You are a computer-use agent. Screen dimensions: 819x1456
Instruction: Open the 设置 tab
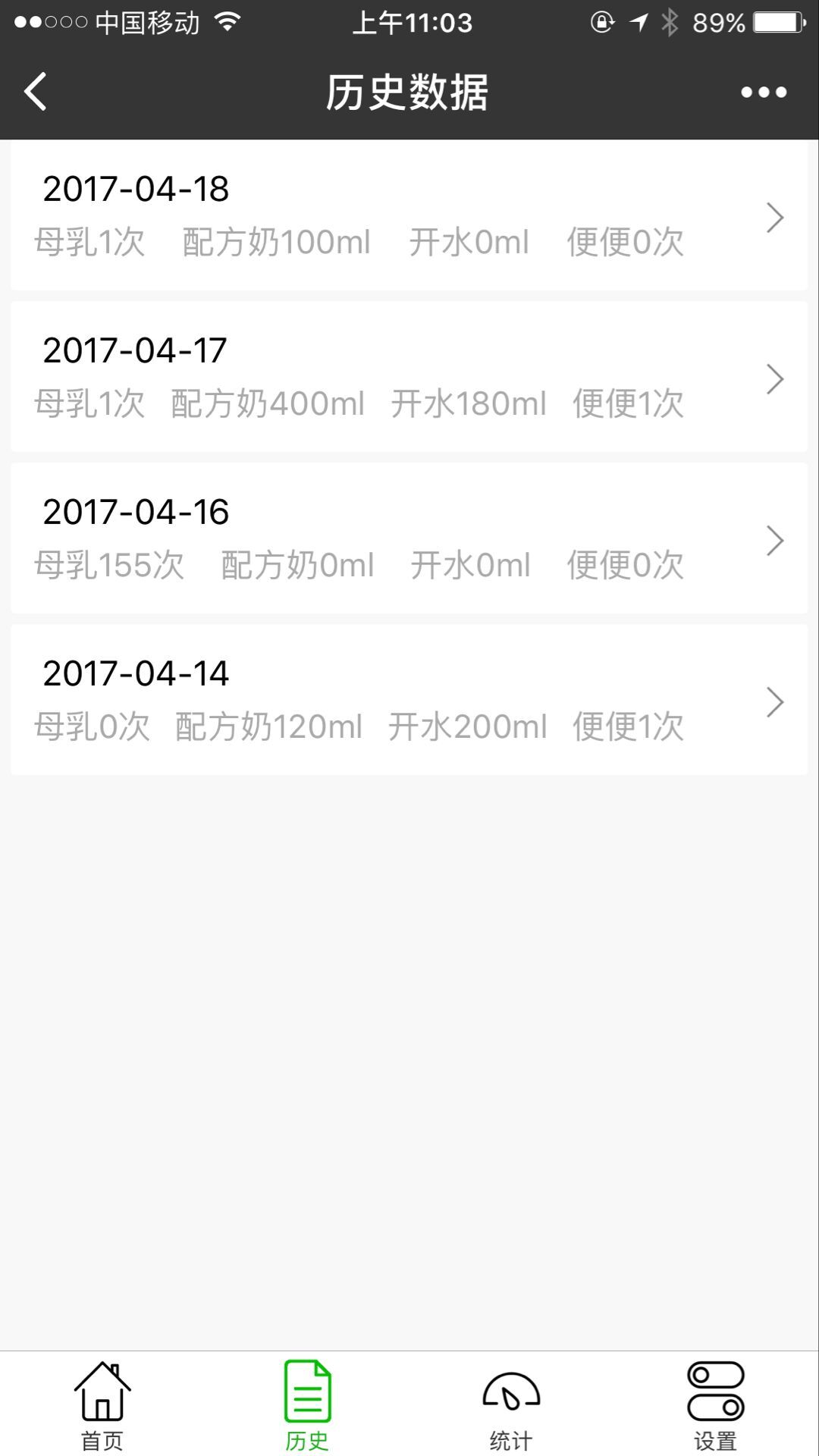716,1405
